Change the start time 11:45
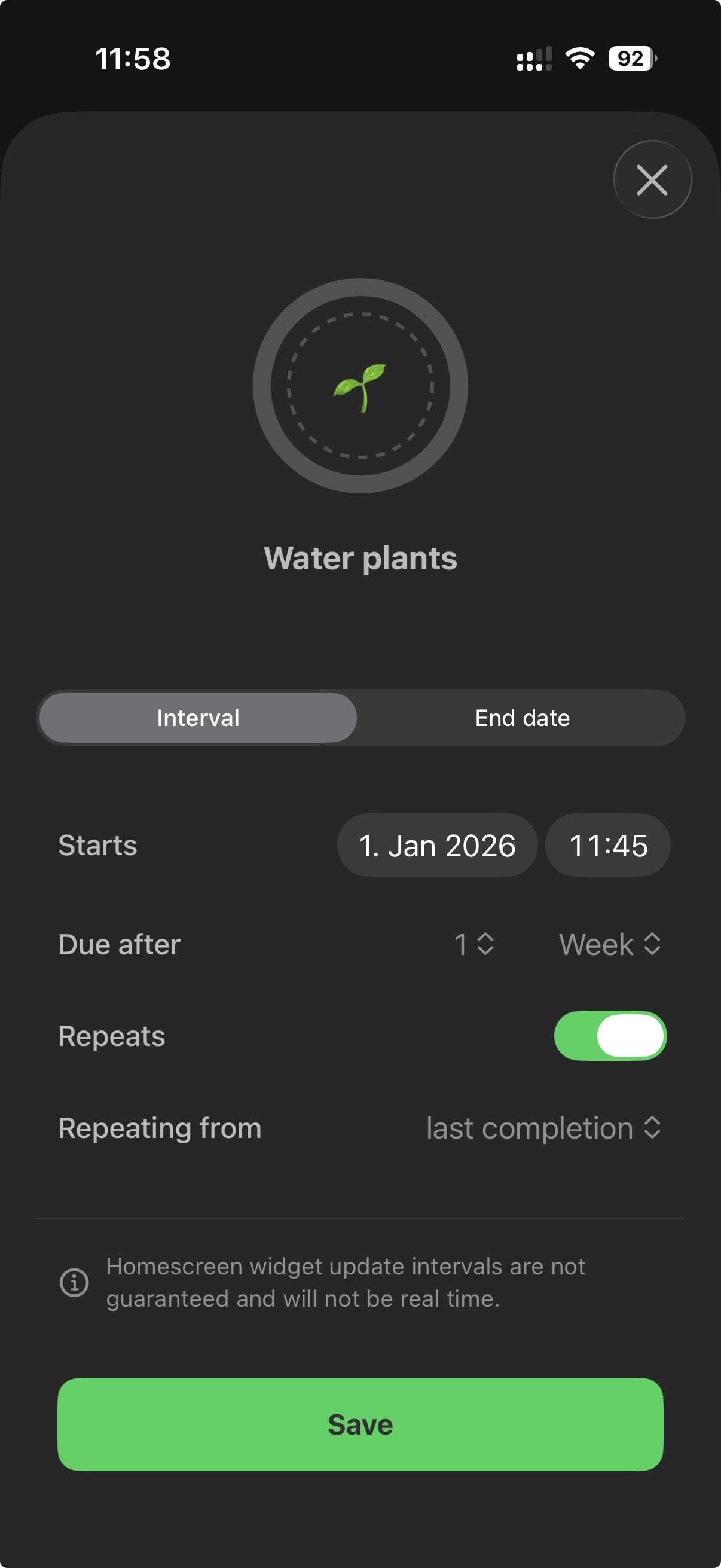The height and width of the screenshot is (1568, 721). 607,845
